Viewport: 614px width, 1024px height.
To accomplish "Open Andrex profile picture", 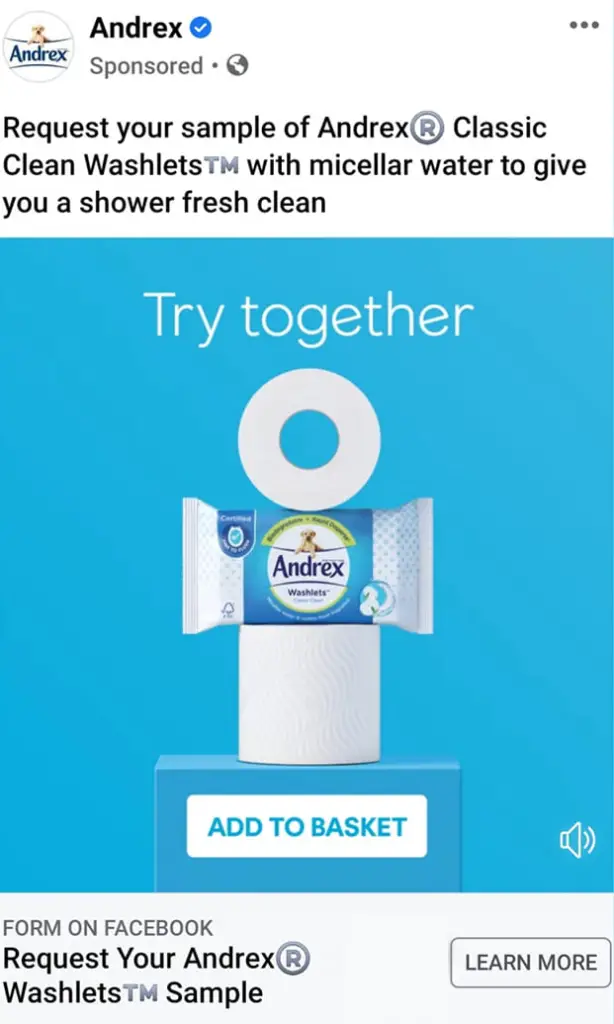I will pos(39,47).
